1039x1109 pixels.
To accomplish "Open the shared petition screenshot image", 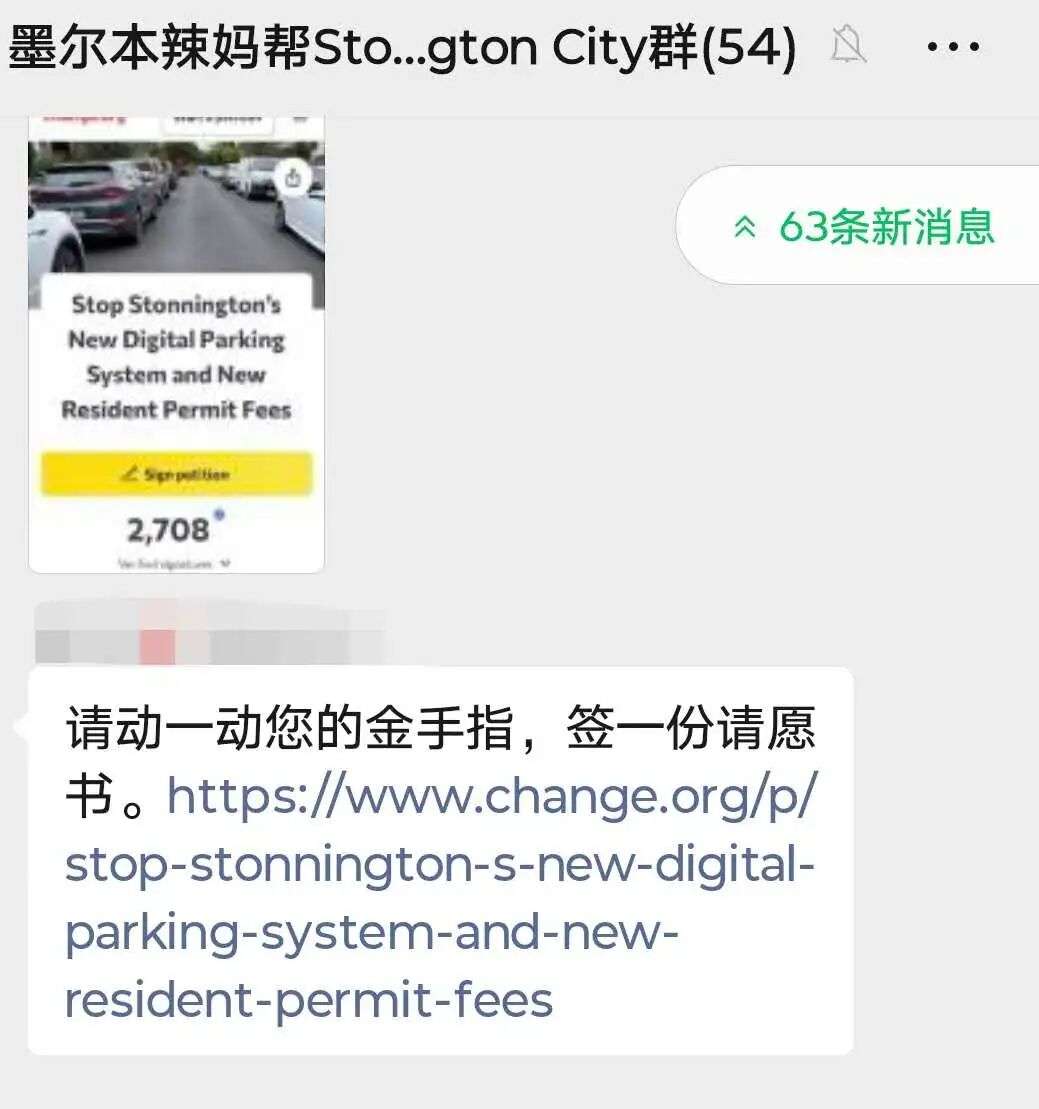I will click(176, 345).
